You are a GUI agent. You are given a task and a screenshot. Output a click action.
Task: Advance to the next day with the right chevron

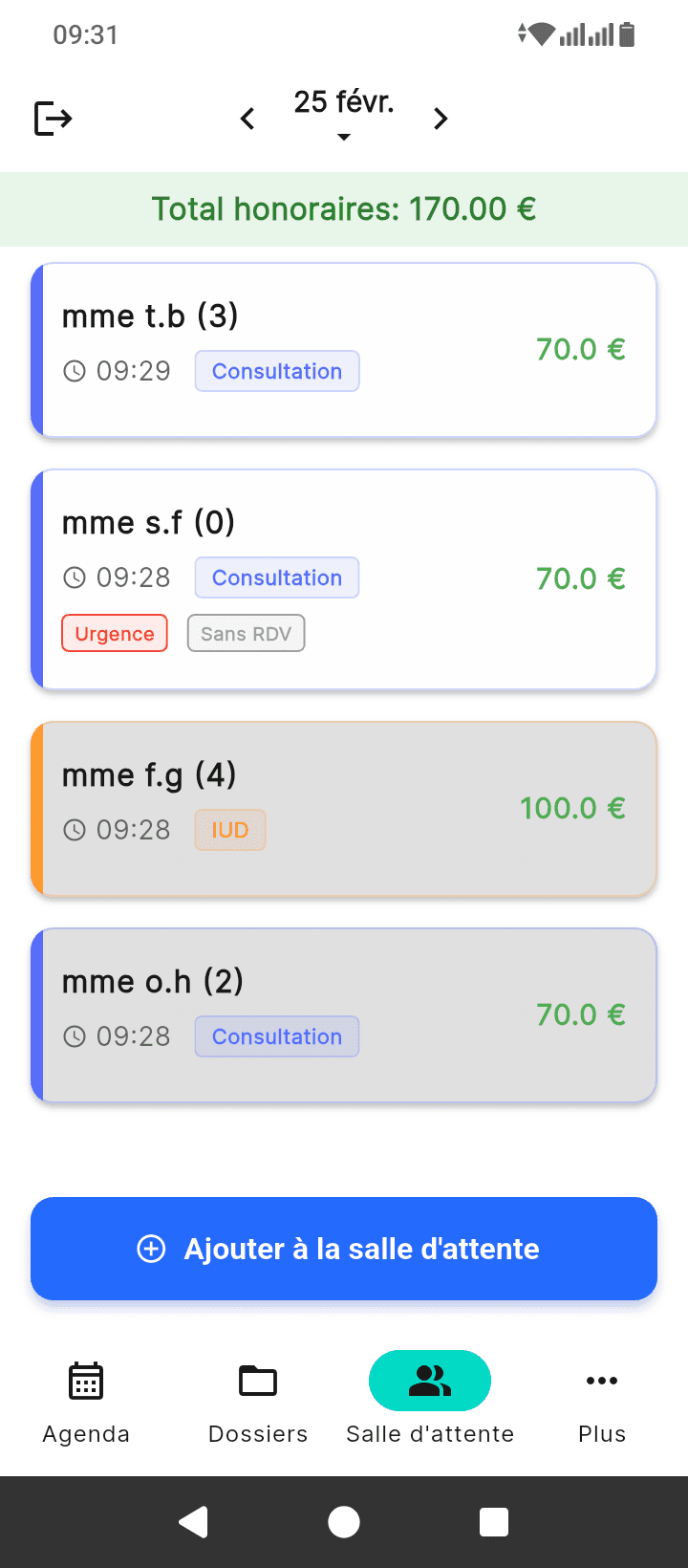click(441, 118)
